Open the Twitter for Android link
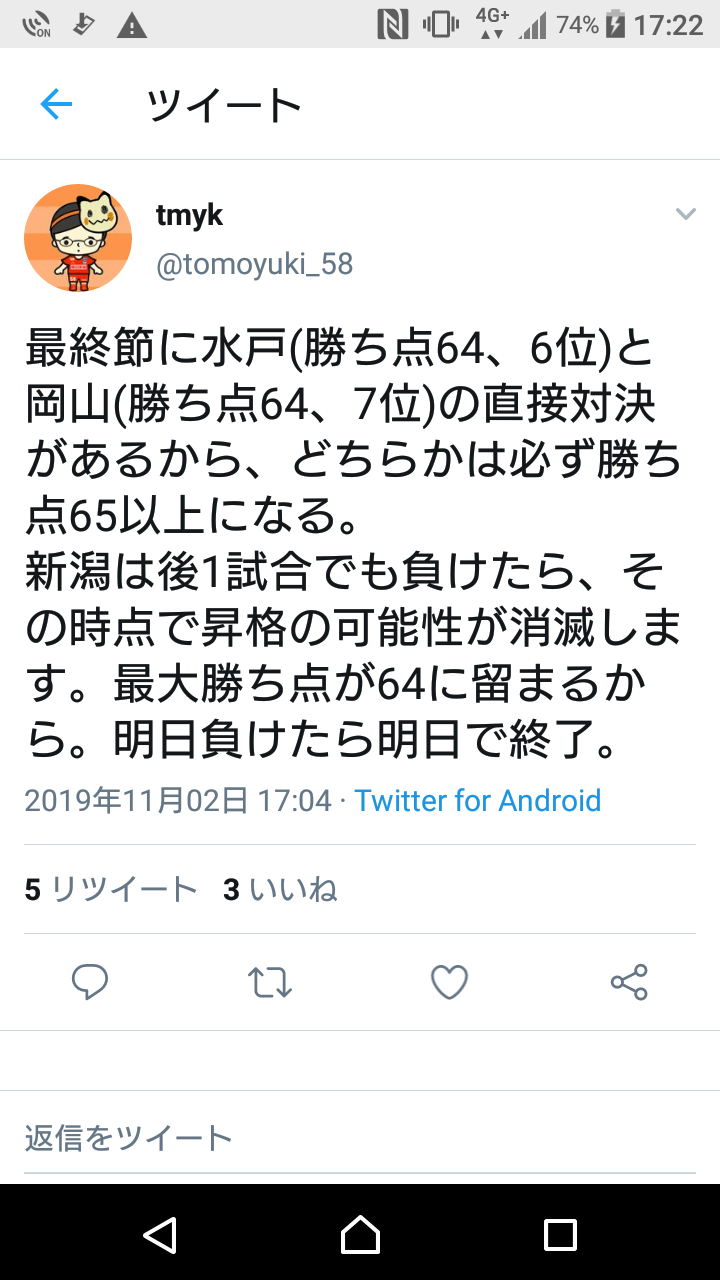 (478, 800)
